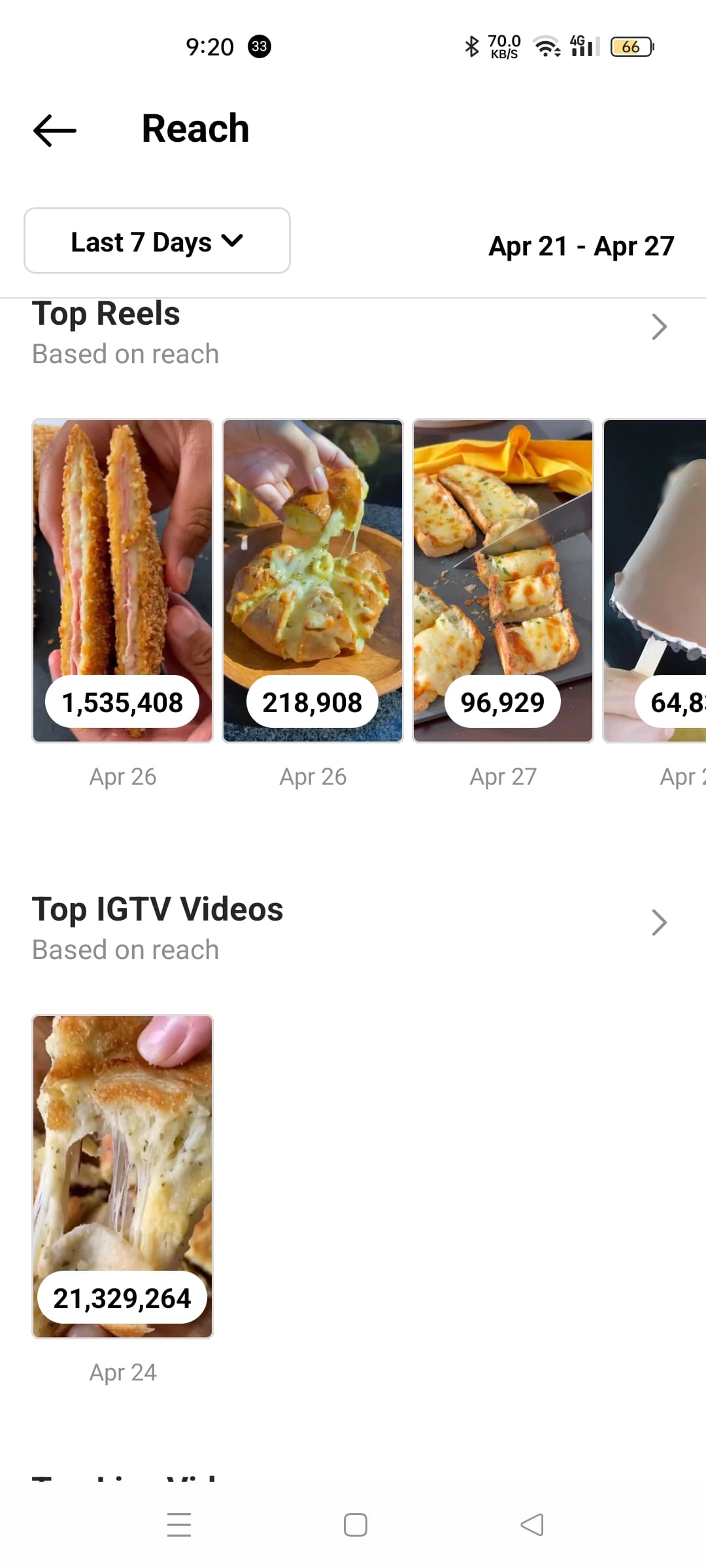Screen dimensions: 706x1568
Task: Expand the Top Reels section chevron
Action: (x=659, y=327)
